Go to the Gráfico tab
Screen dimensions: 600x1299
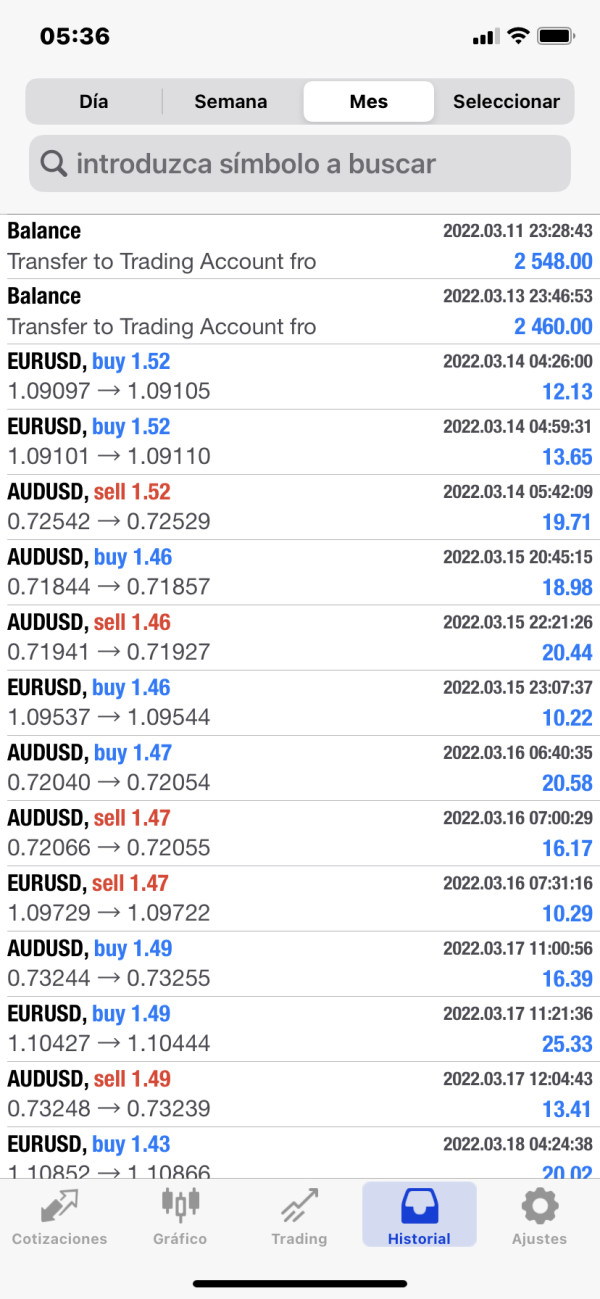coord(180,1215)
